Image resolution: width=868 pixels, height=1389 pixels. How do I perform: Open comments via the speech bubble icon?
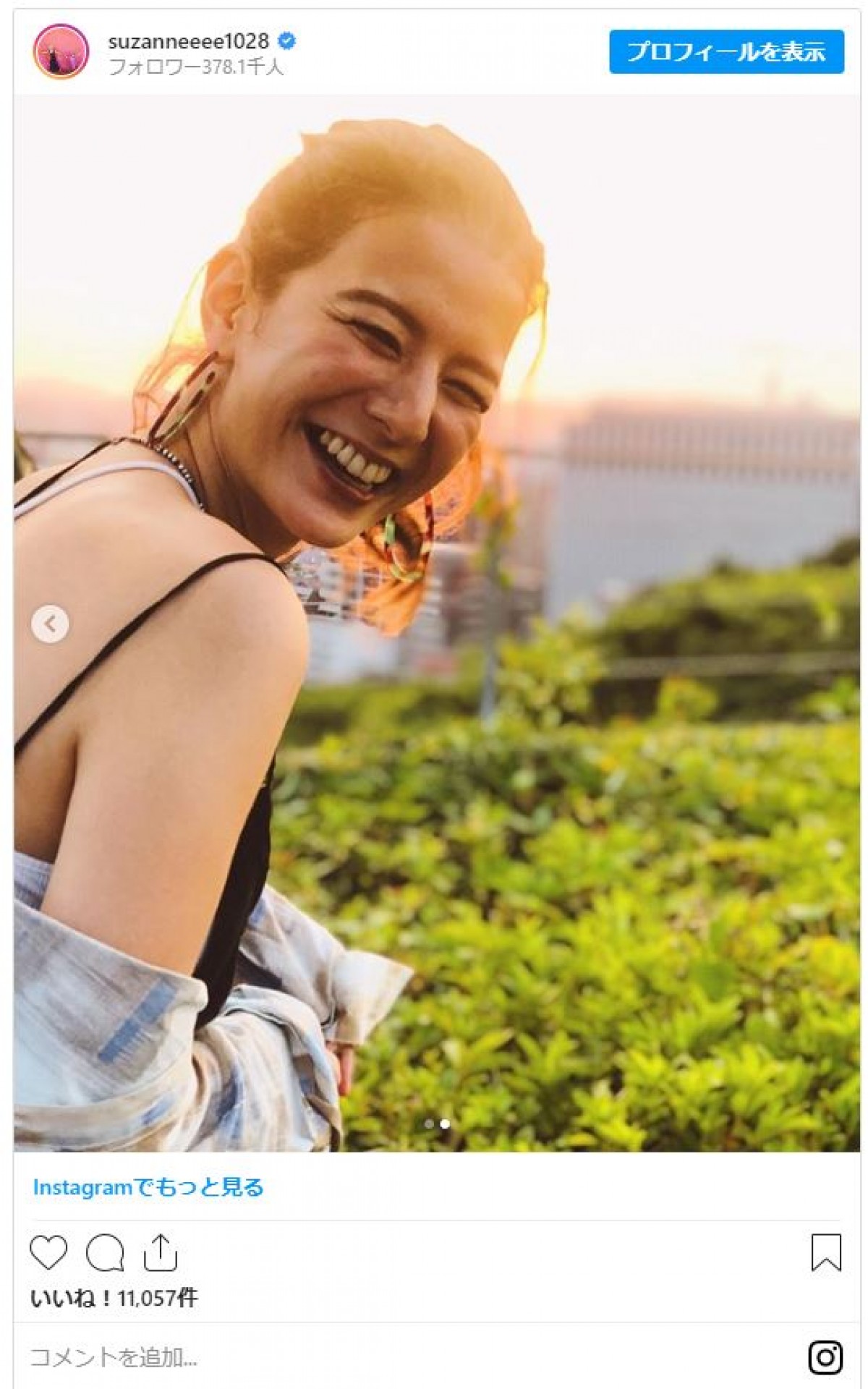(x=105, y=1253)
